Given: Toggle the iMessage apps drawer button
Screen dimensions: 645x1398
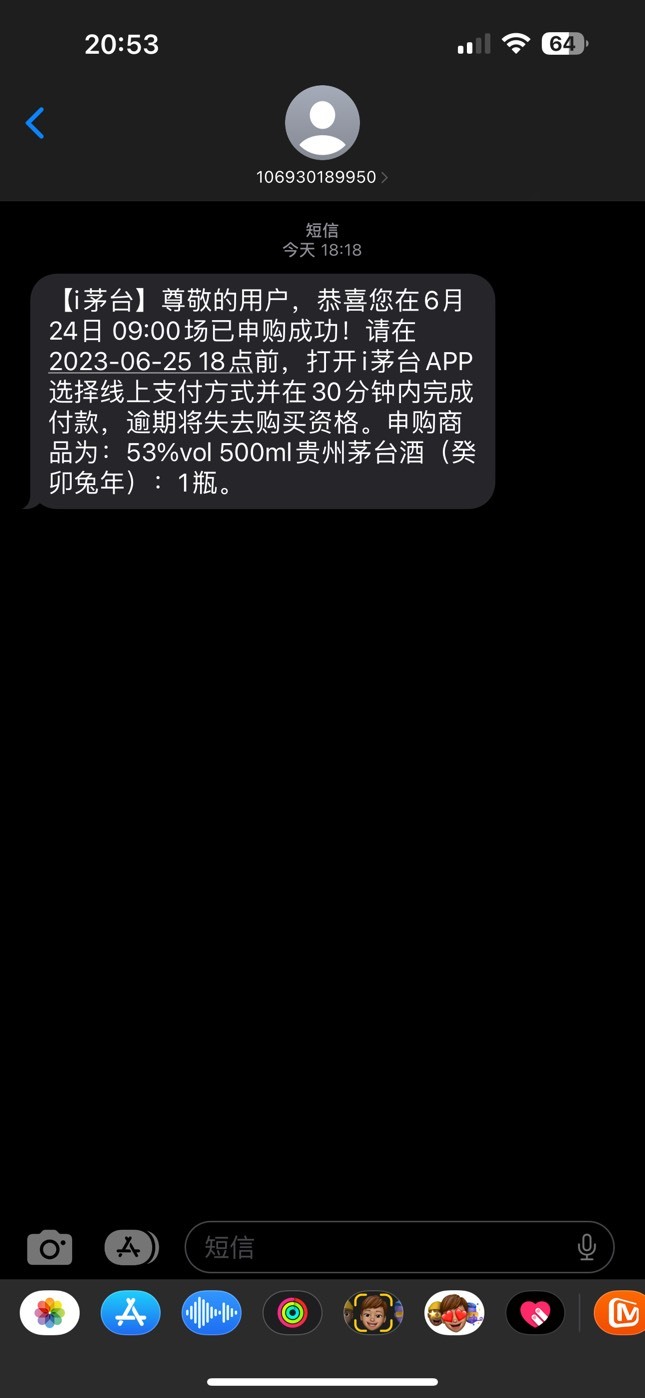Looking at the screenshot, I should coord(131,1247).
